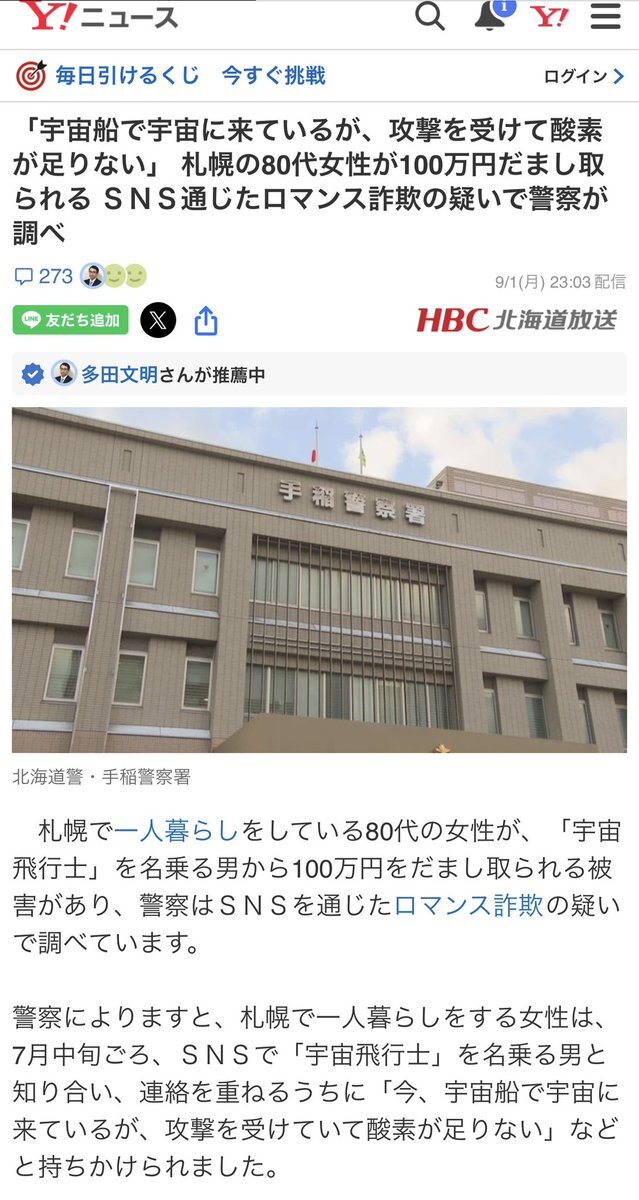Open the search magnifier icon
Viewport: 639px width, 1200px height.
430,17
